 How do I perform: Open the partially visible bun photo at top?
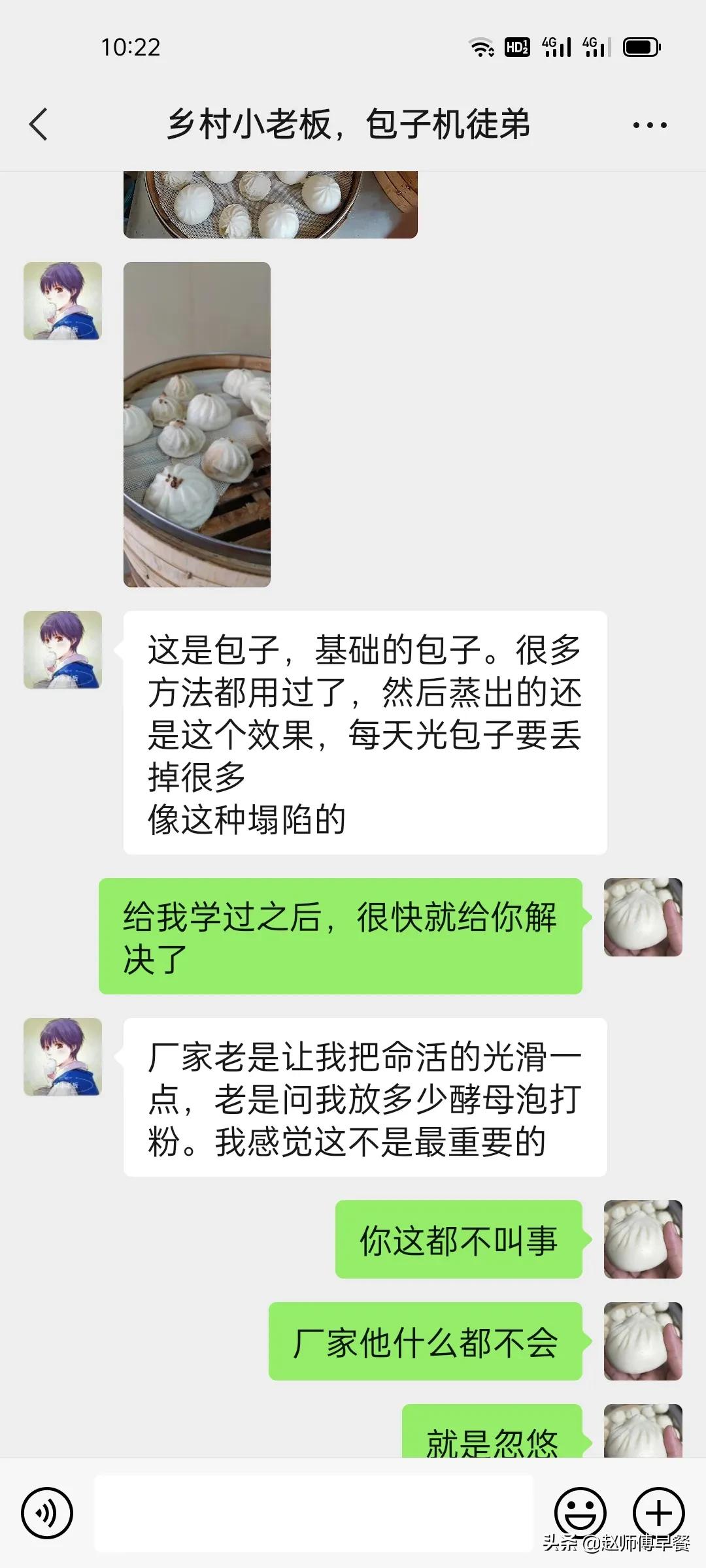click(x=271, y=204)
